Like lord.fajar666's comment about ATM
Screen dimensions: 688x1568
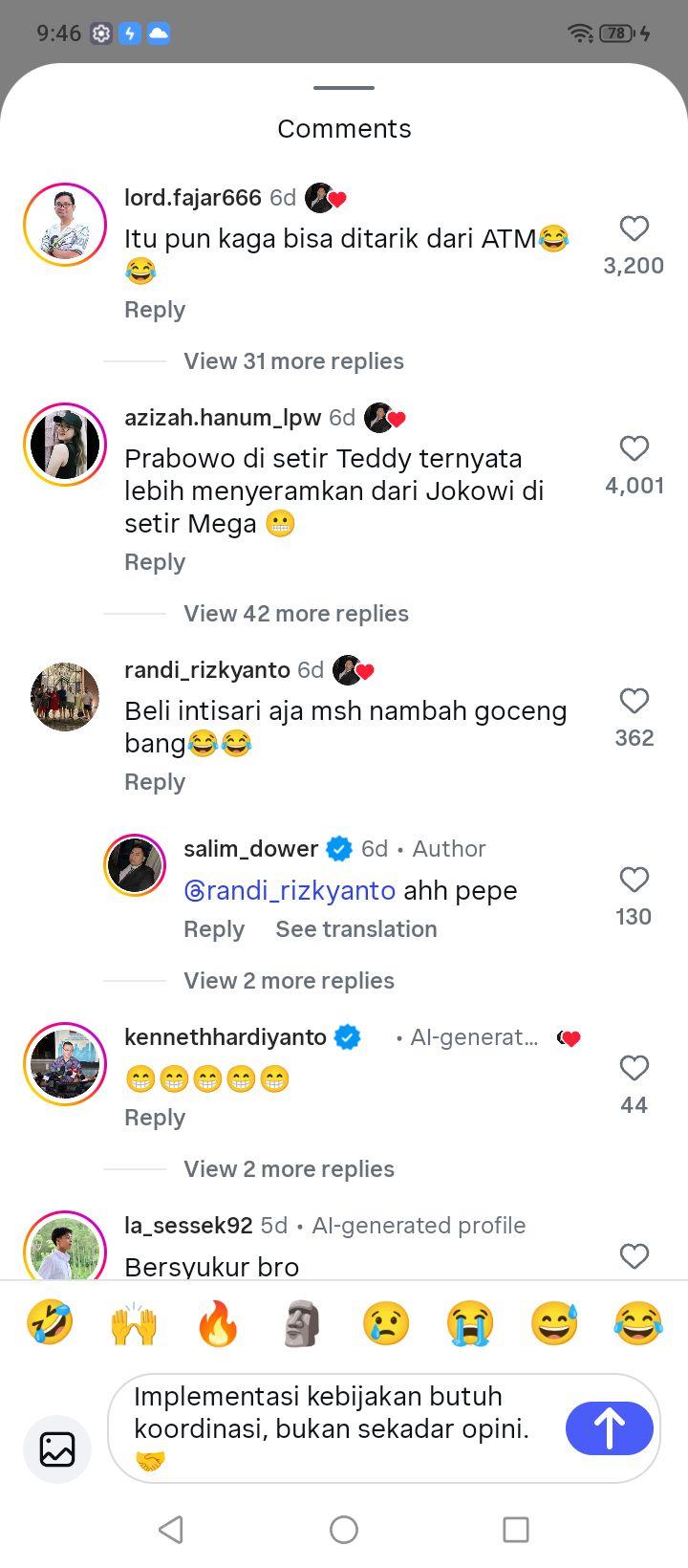634,229
